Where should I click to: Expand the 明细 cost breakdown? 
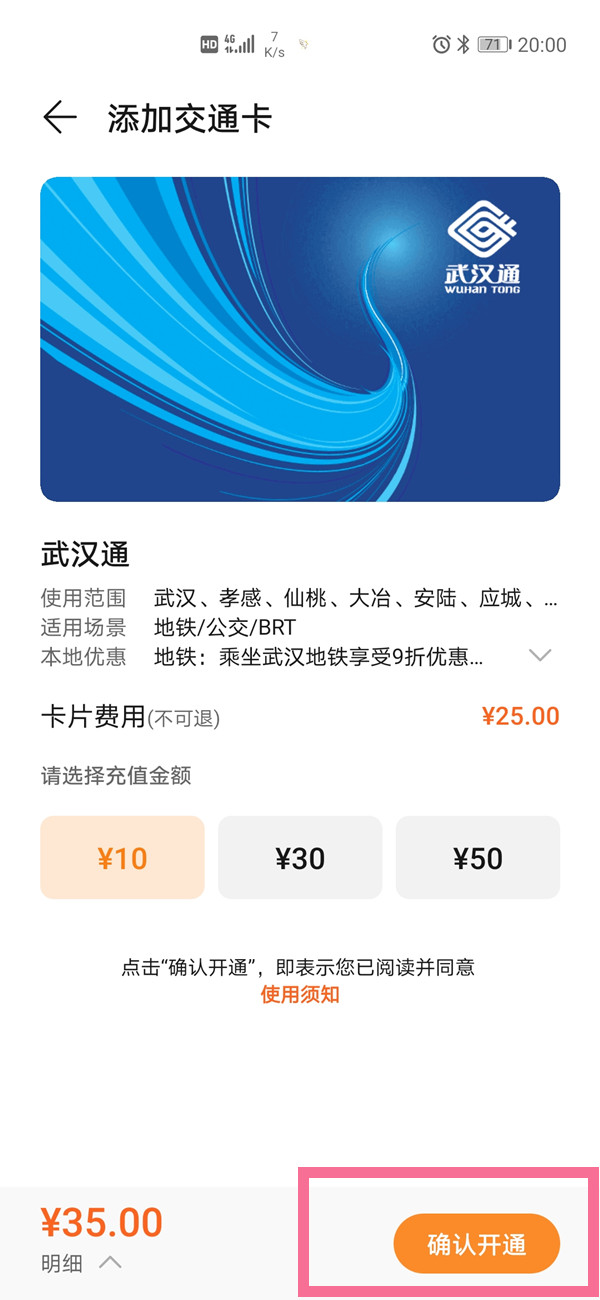click(82, 1263)
